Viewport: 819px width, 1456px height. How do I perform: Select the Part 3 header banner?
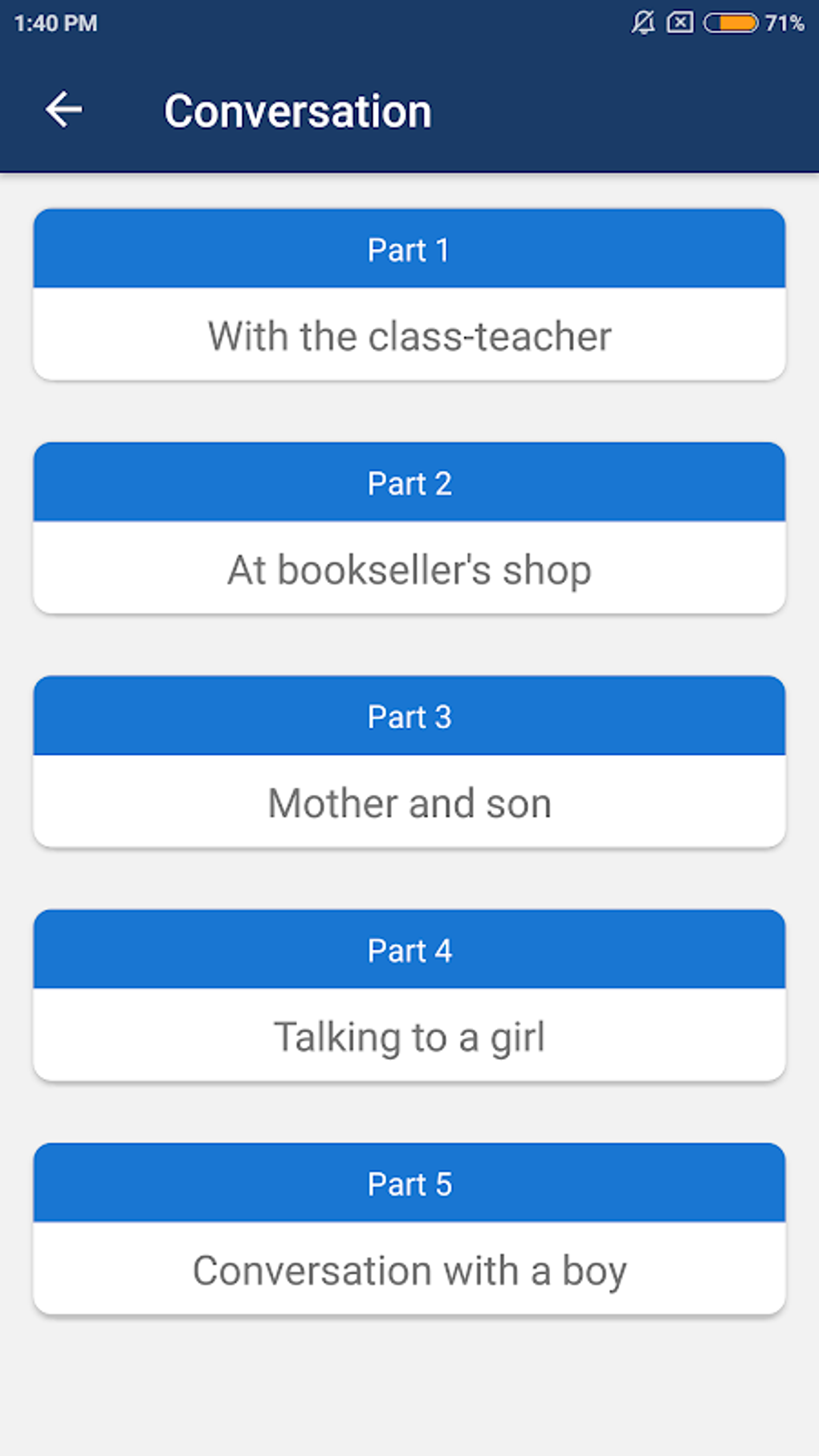pos(409,716)
